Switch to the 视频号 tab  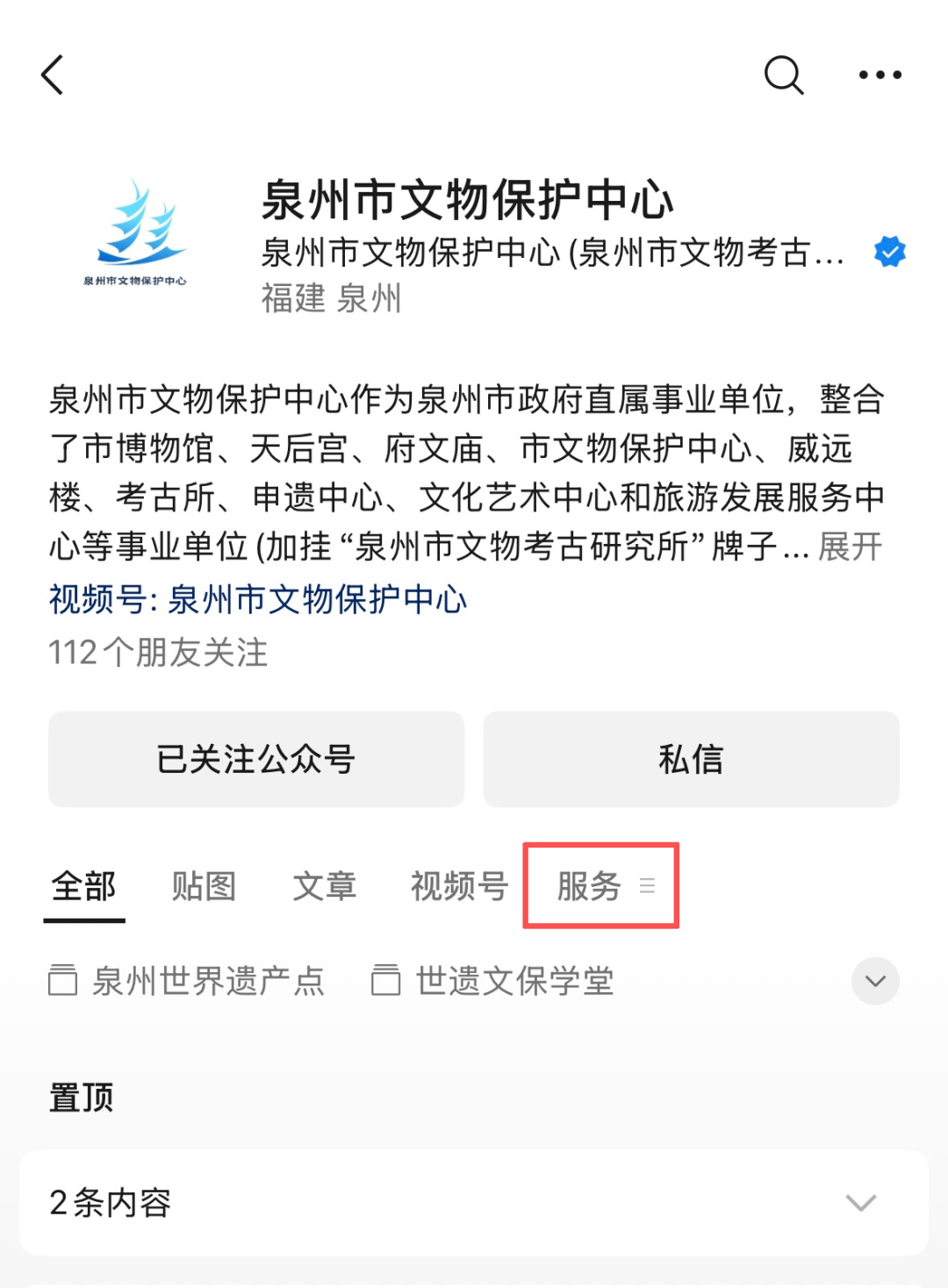click(x=459, y=886)
